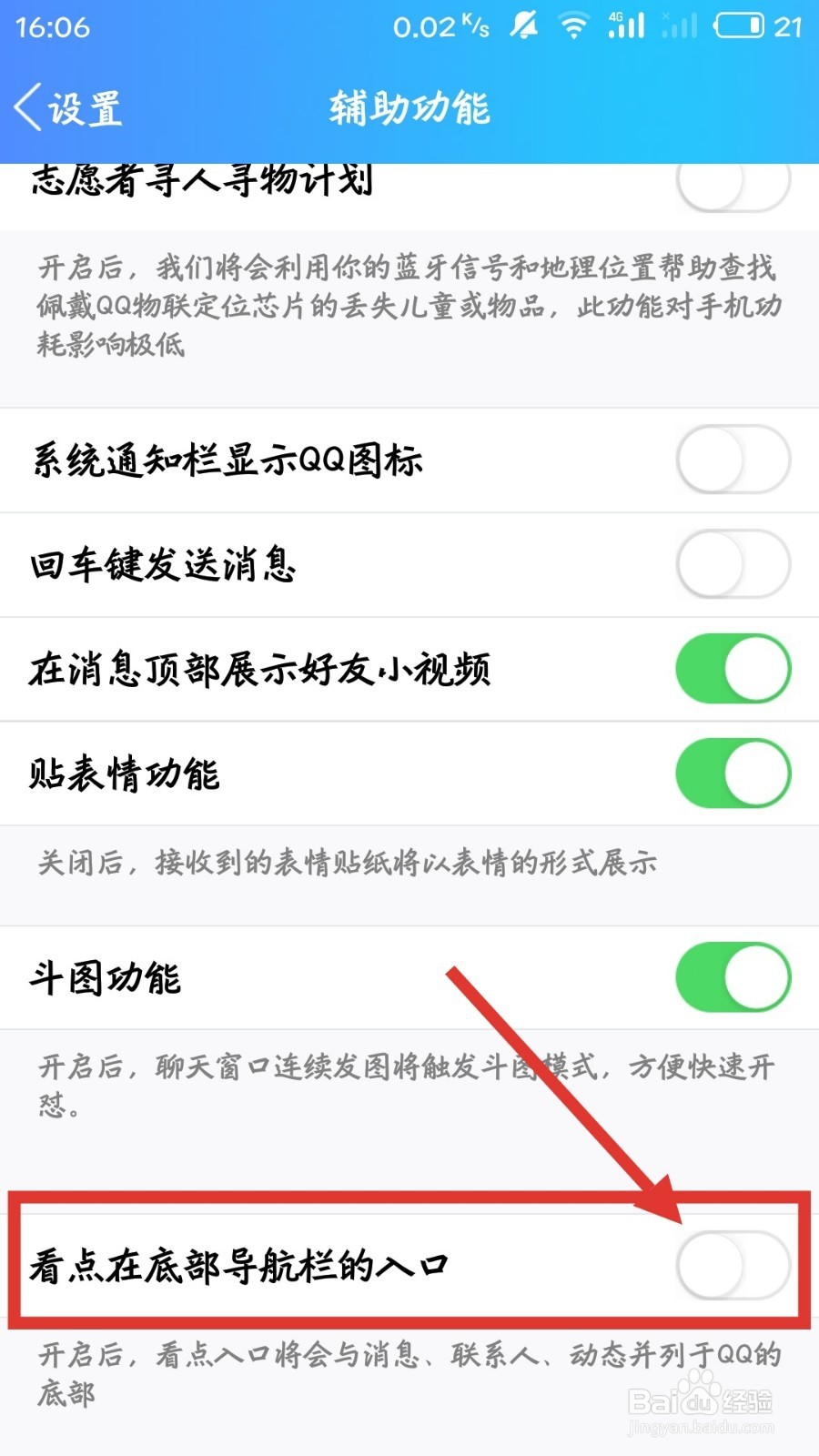This screenshot has height=1456, width=819.
Task: Turn on 系统通知栏显示QQ图标
Action: [x=733, y=460]
